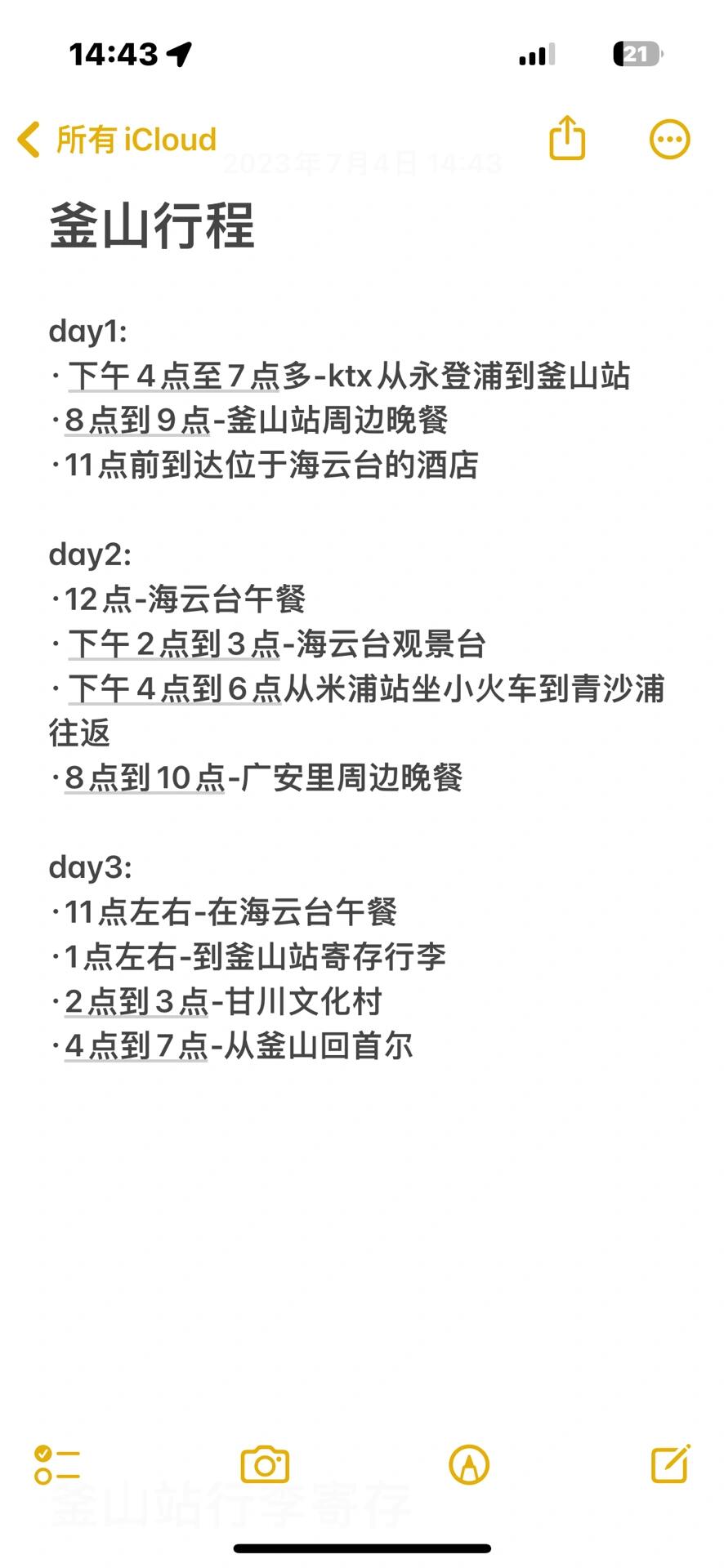724x1568 pixels.
Task: Tap the underlined 2点到3点 in day3
Action: pos(136,1001)
